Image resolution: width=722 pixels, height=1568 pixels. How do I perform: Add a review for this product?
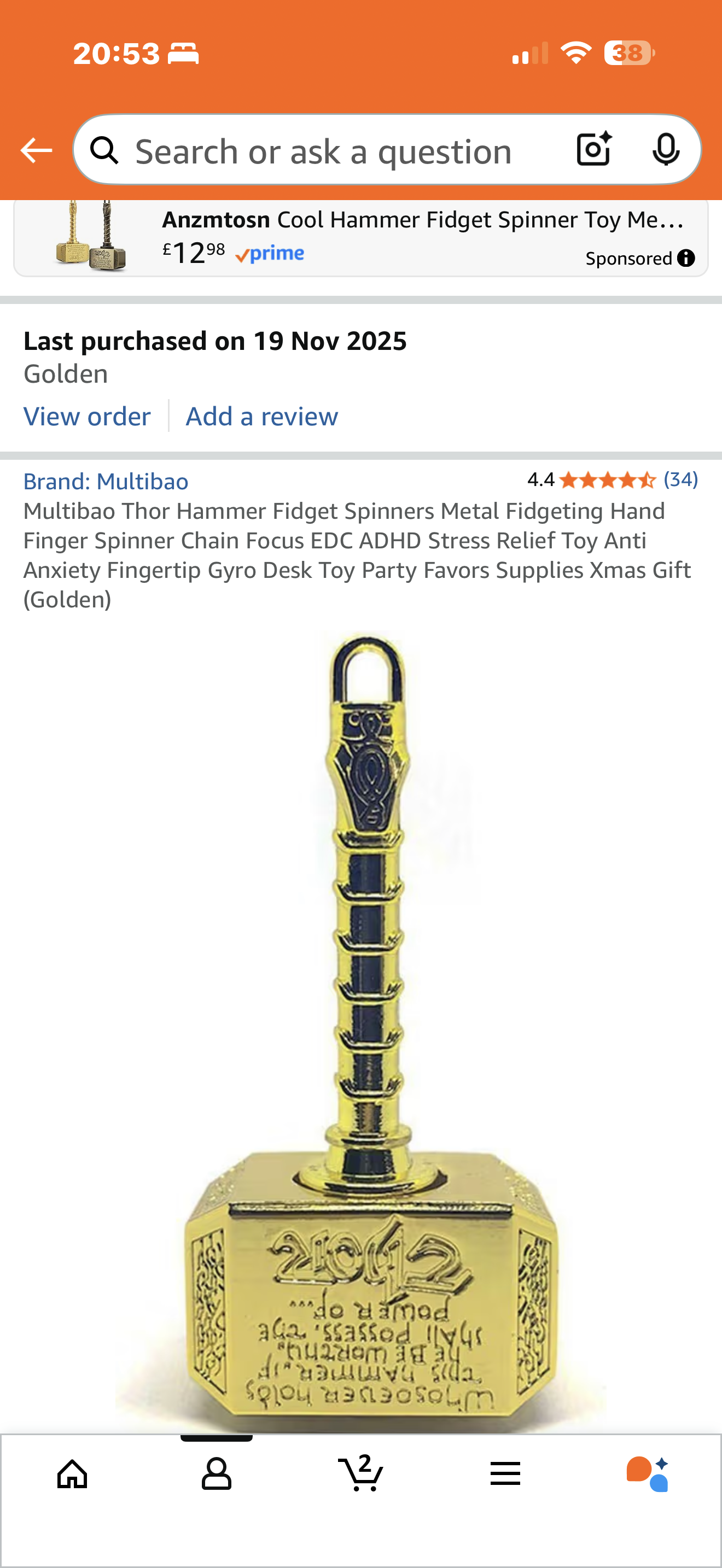point(262,417)
